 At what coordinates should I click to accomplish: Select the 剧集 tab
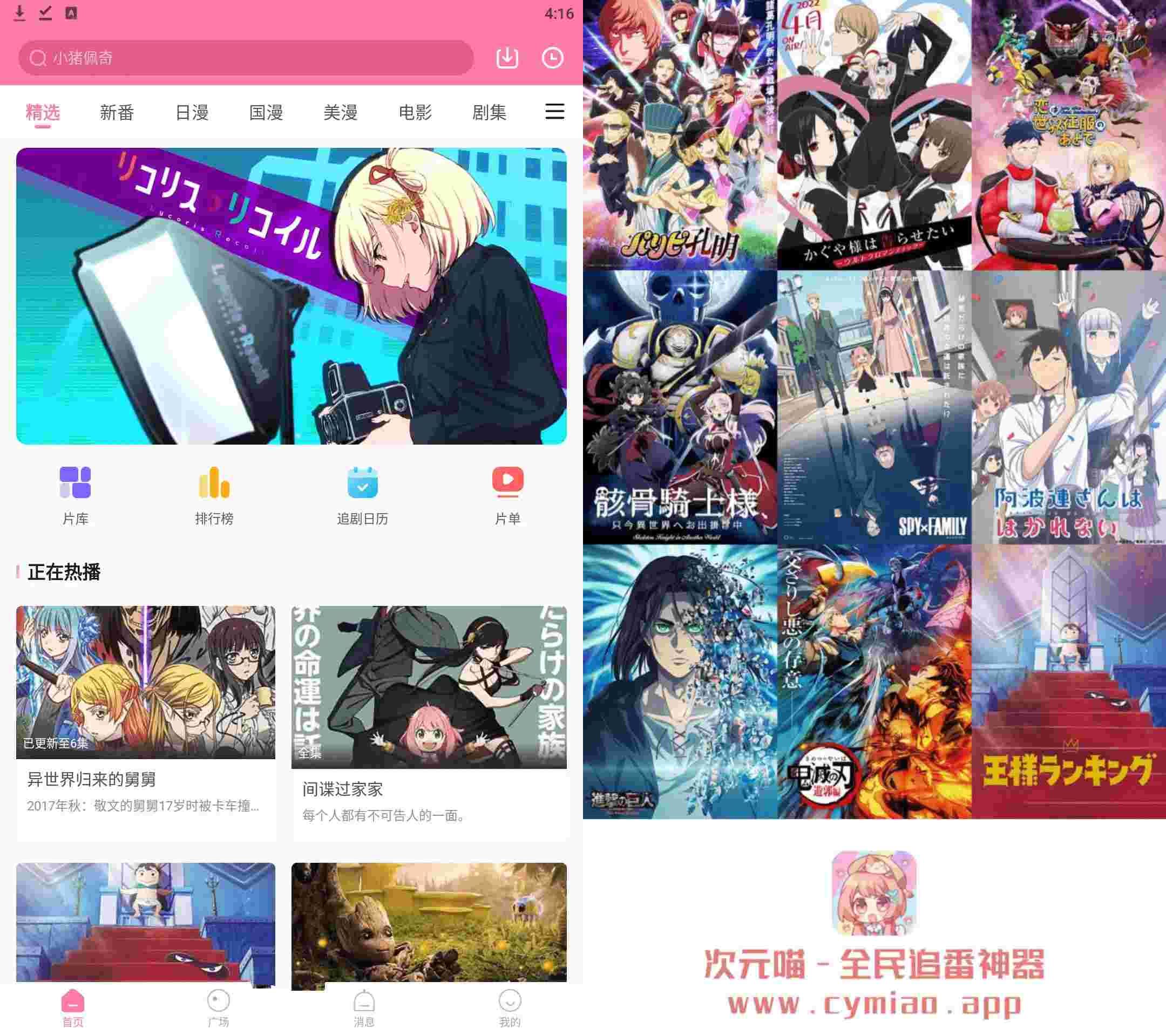coord(489,112)
